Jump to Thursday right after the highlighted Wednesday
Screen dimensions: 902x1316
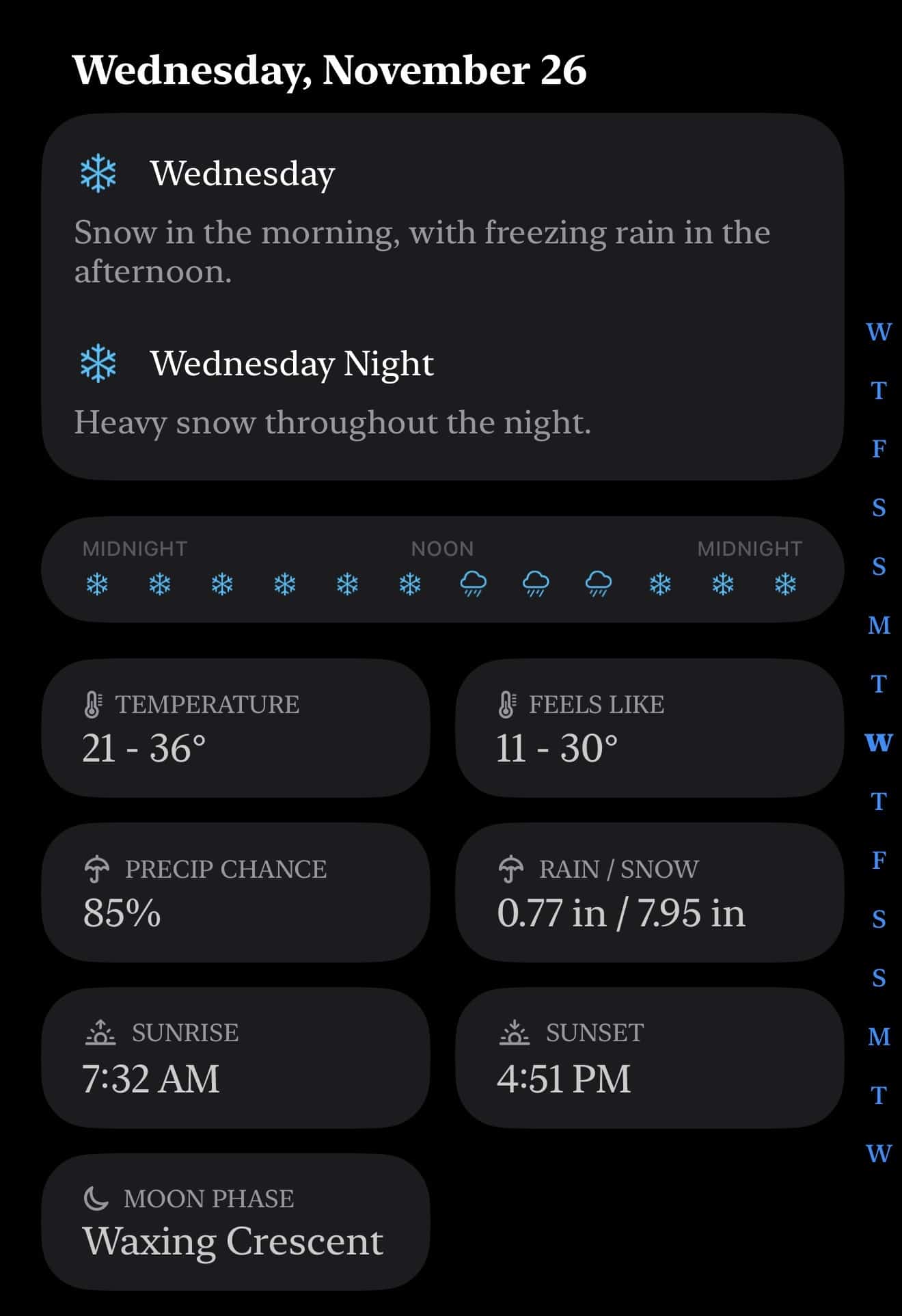879,801
